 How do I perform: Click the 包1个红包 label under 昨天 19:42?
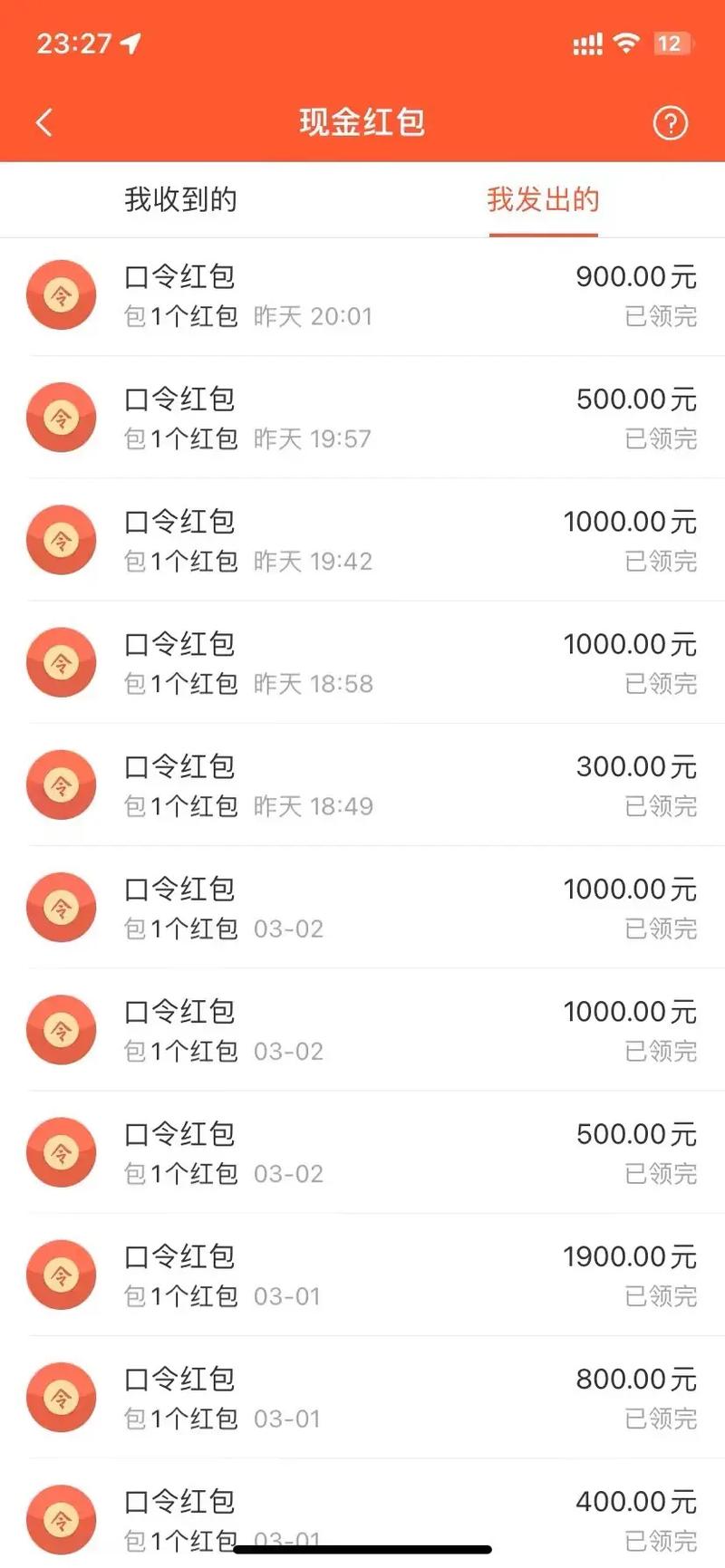coord(179,562)
